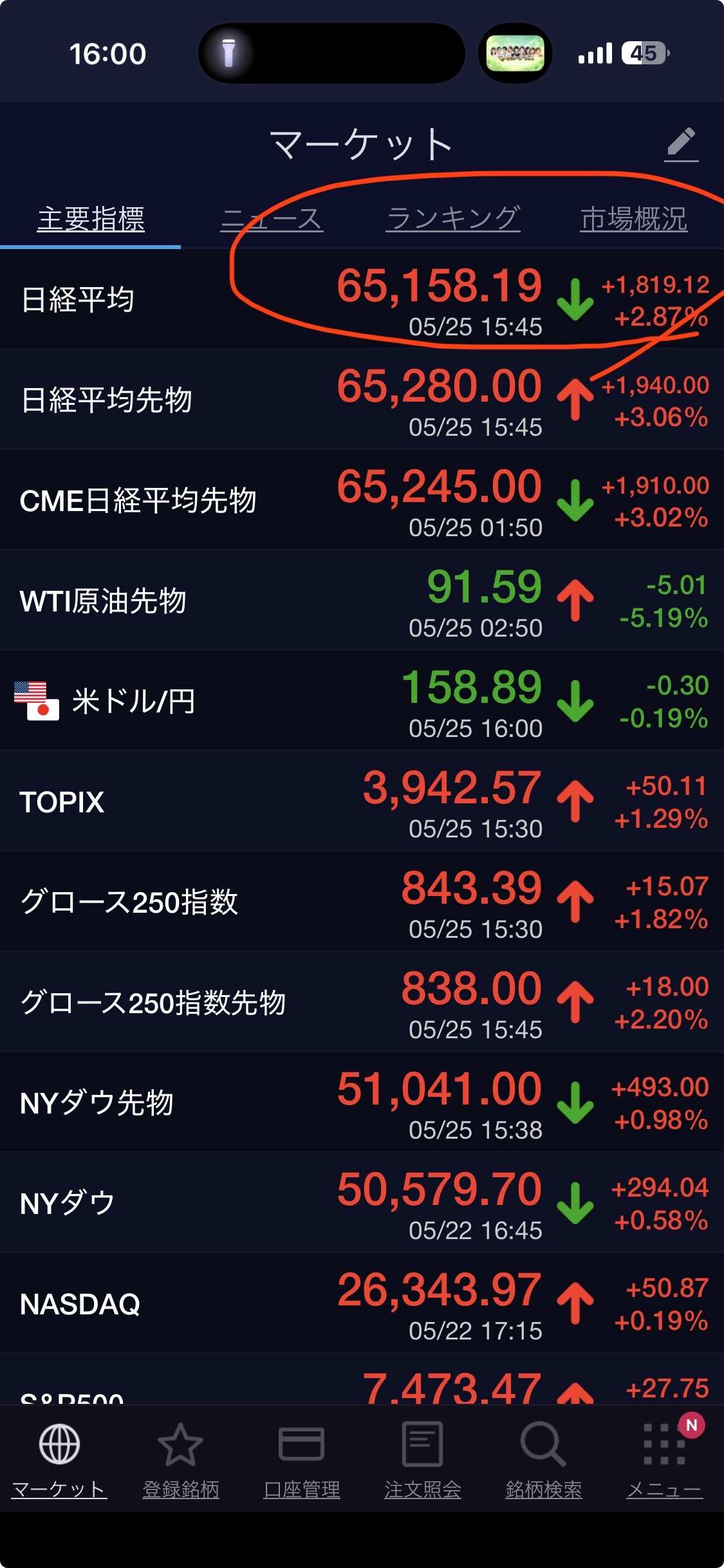Open the グロース250指数 row
Image resolution: width=724 pixels, height=1568 pixels.
point(362,902)
